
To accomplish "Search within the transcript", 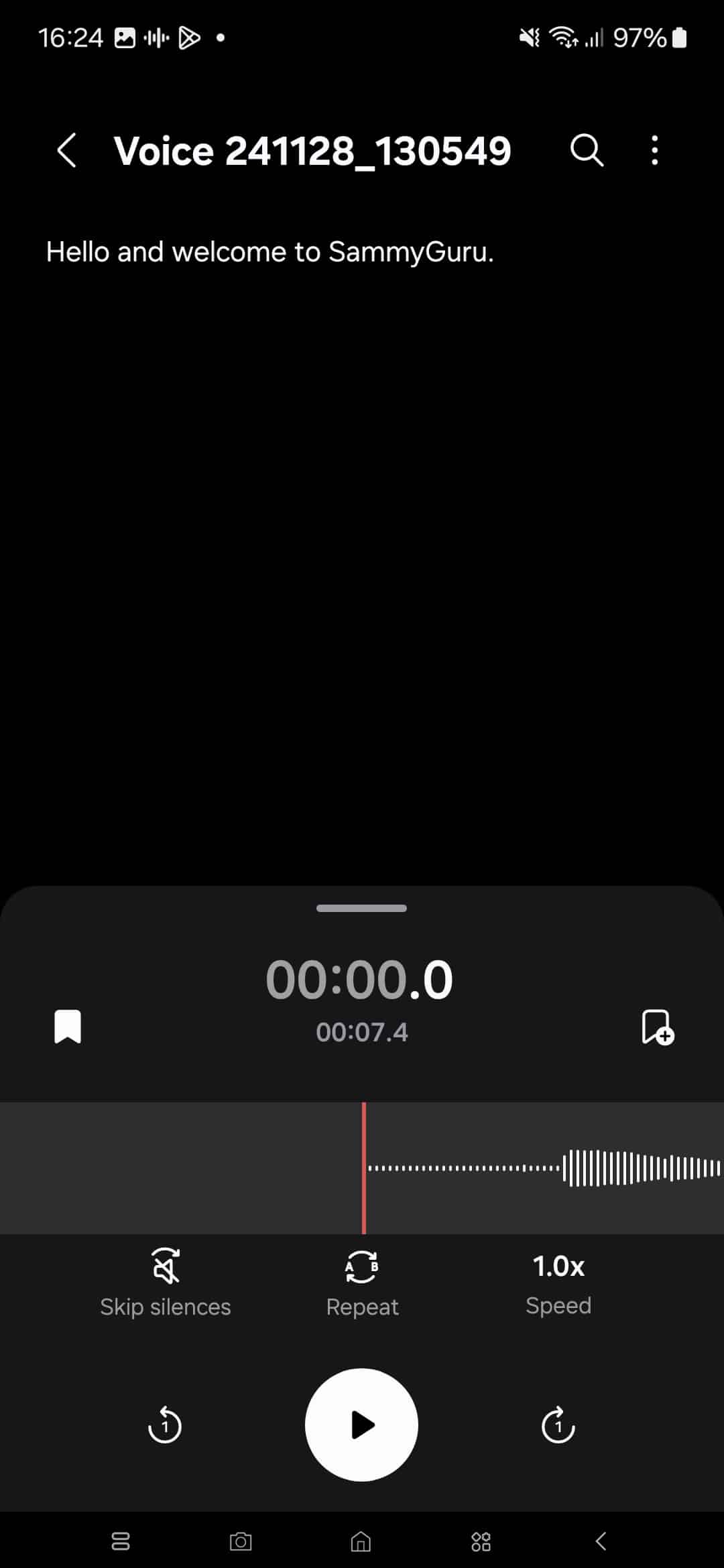I will click(587, 150).
